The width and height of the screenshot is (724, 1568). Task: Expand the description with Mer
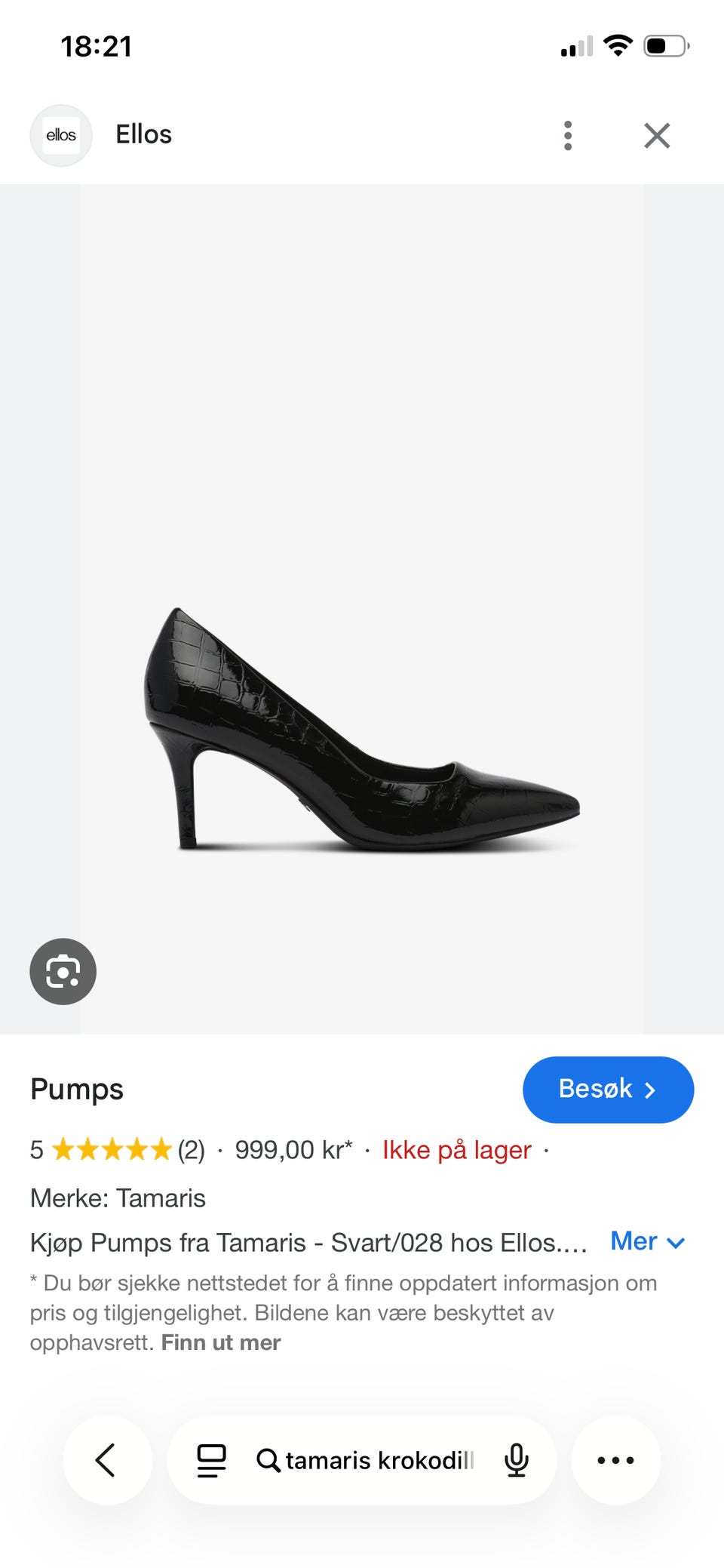coord(648,1241)
